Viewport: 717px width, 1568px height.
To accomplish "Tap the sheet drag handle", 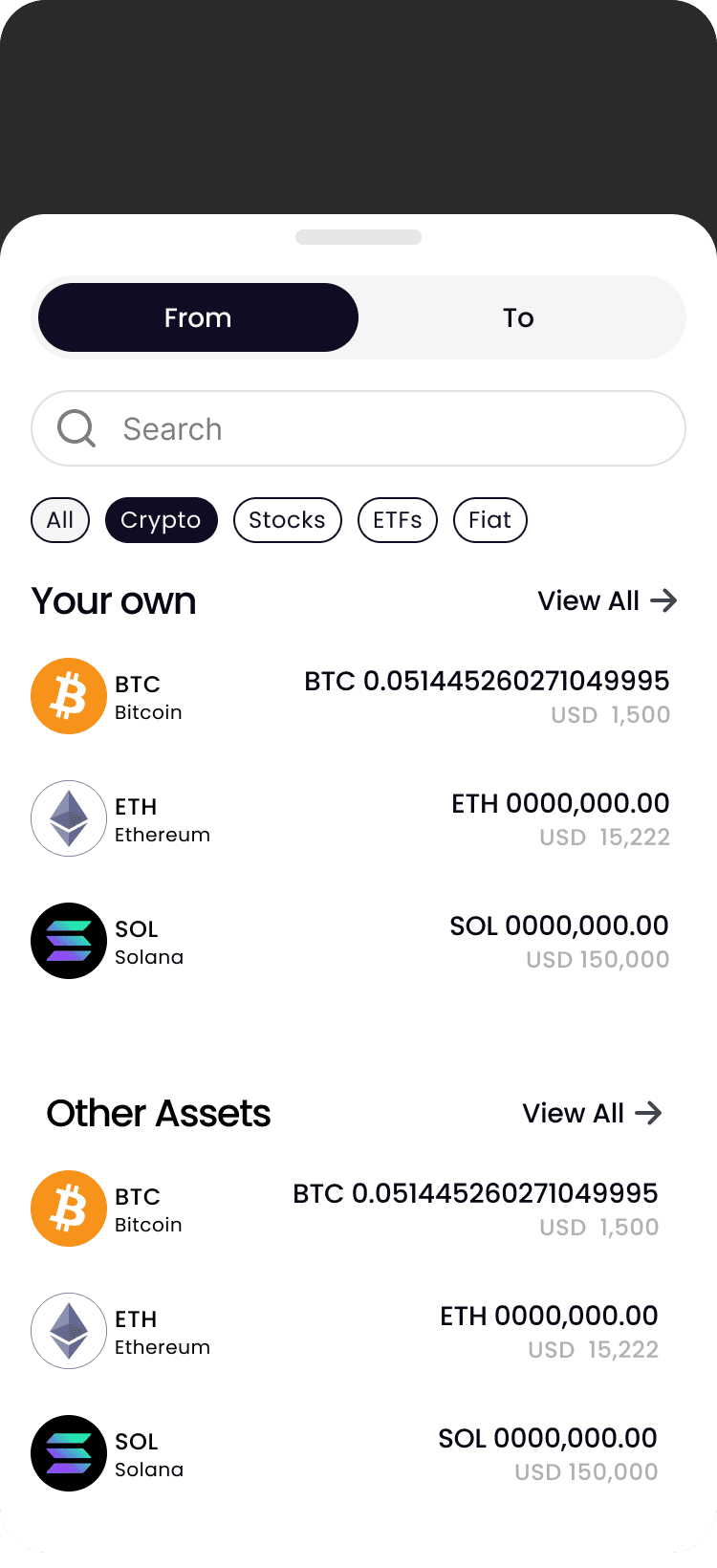I will pos(358,237).
